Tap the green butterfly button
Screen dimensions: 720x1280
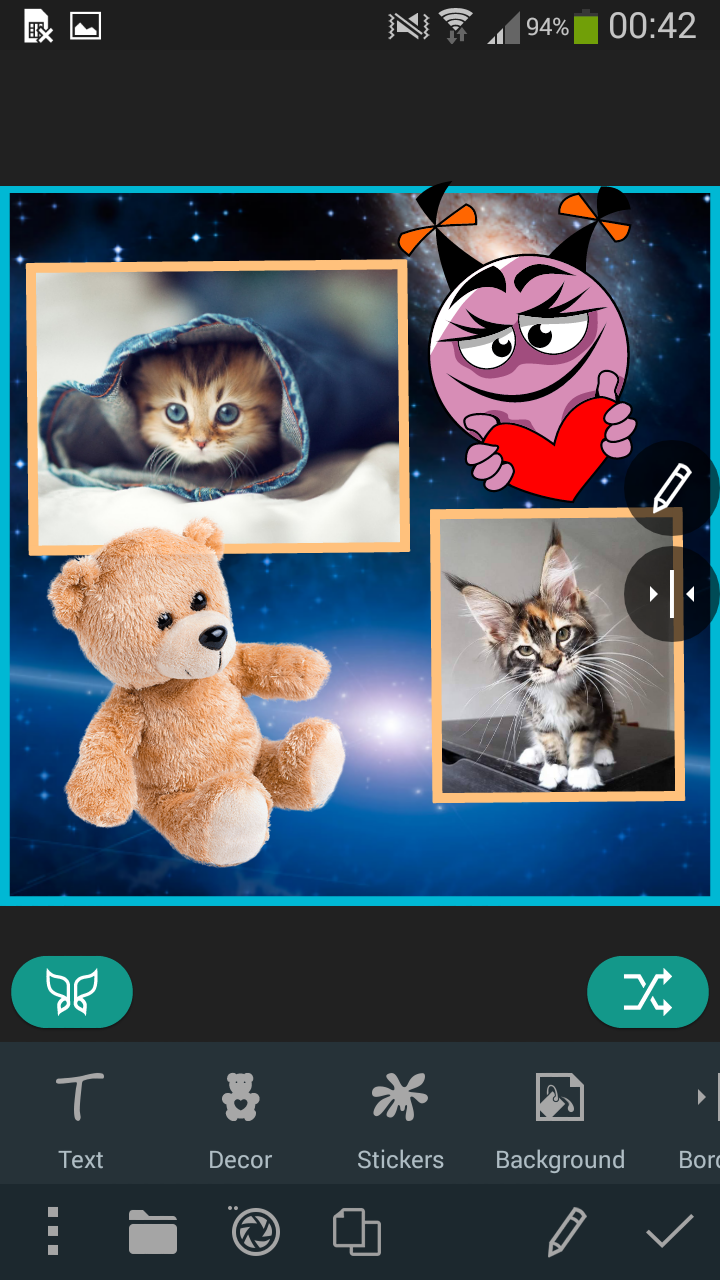(x=72, y=992)
